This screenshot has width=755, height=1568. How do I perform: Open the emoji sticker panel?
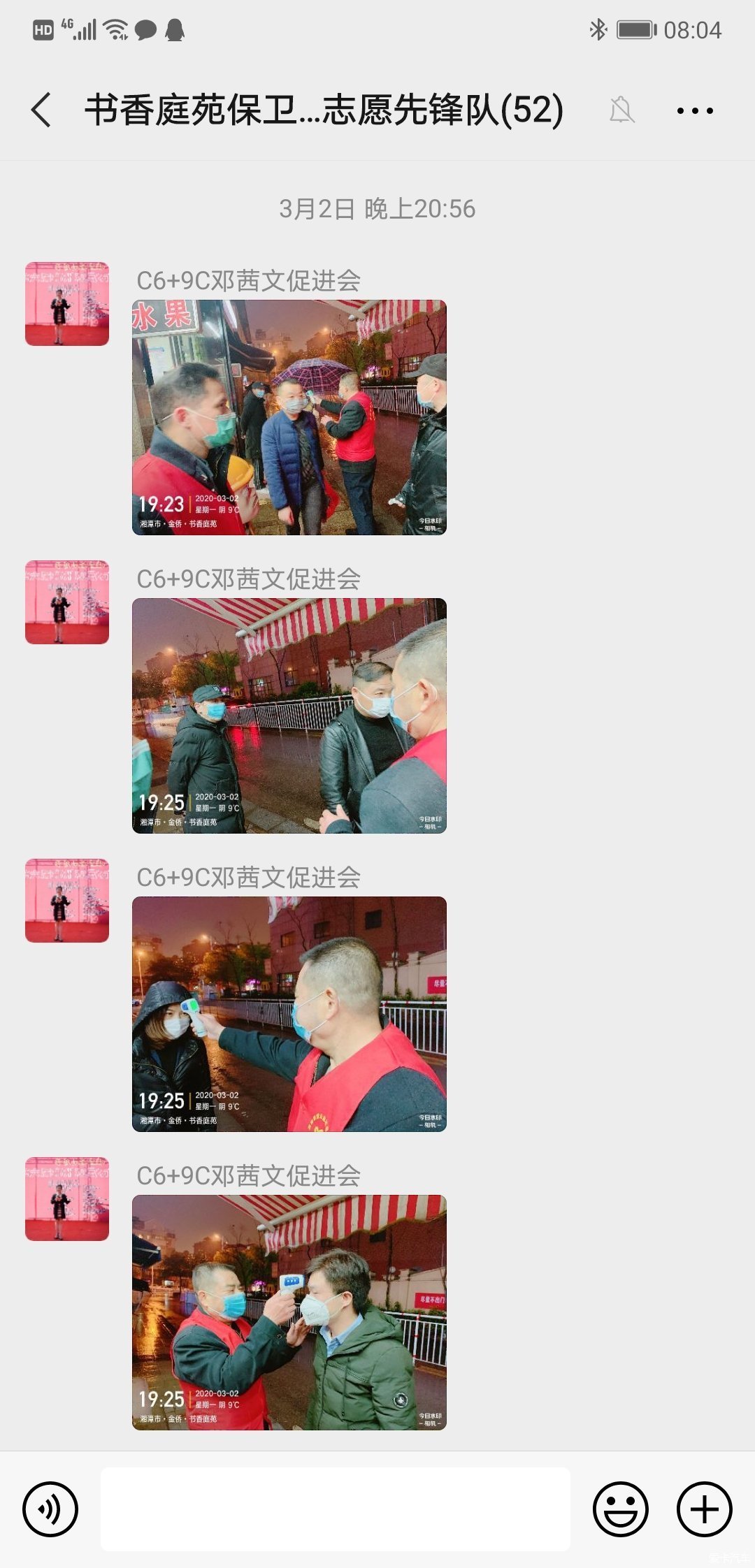click(x=620, y=1509)
